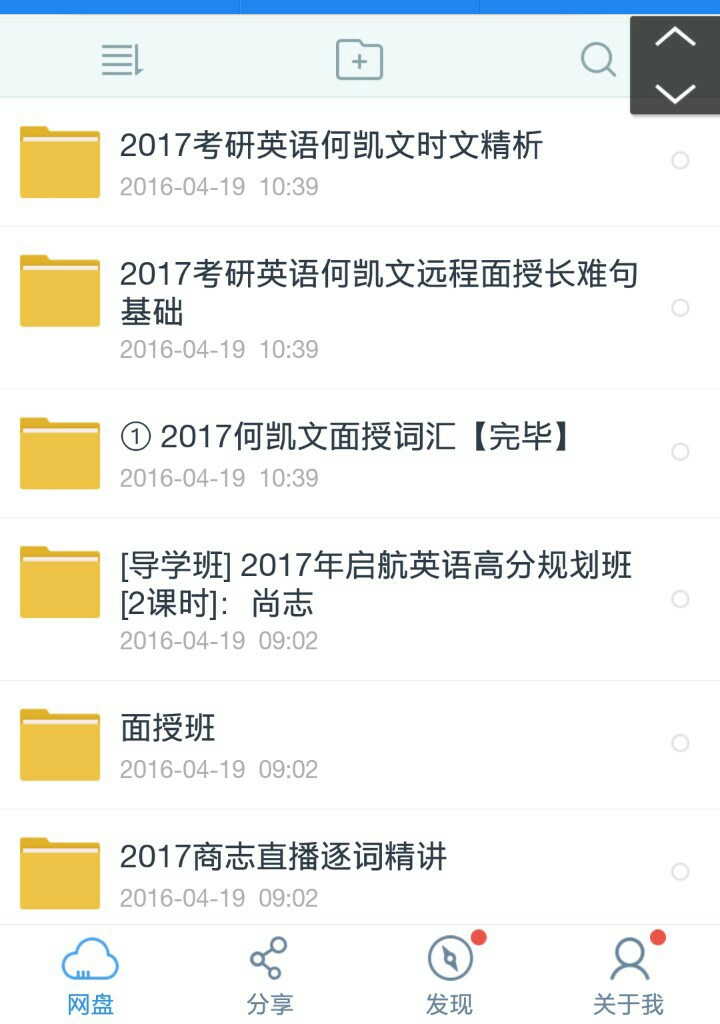Select circle beside ① 2017何凯文面授词汇【完毕】
This screenshot has height=1024, width=720.
(x=679, y=451)
